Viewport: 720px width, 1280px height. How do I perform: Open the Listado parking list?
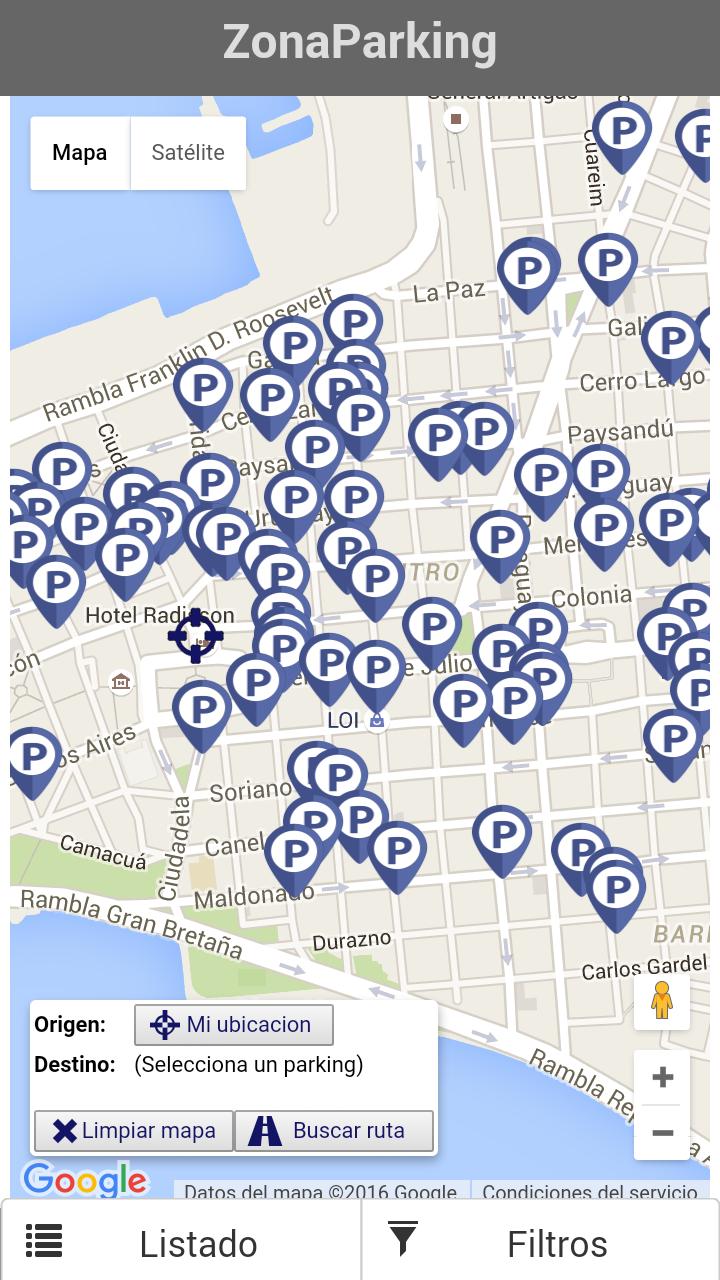click(x=181, y=1242)
